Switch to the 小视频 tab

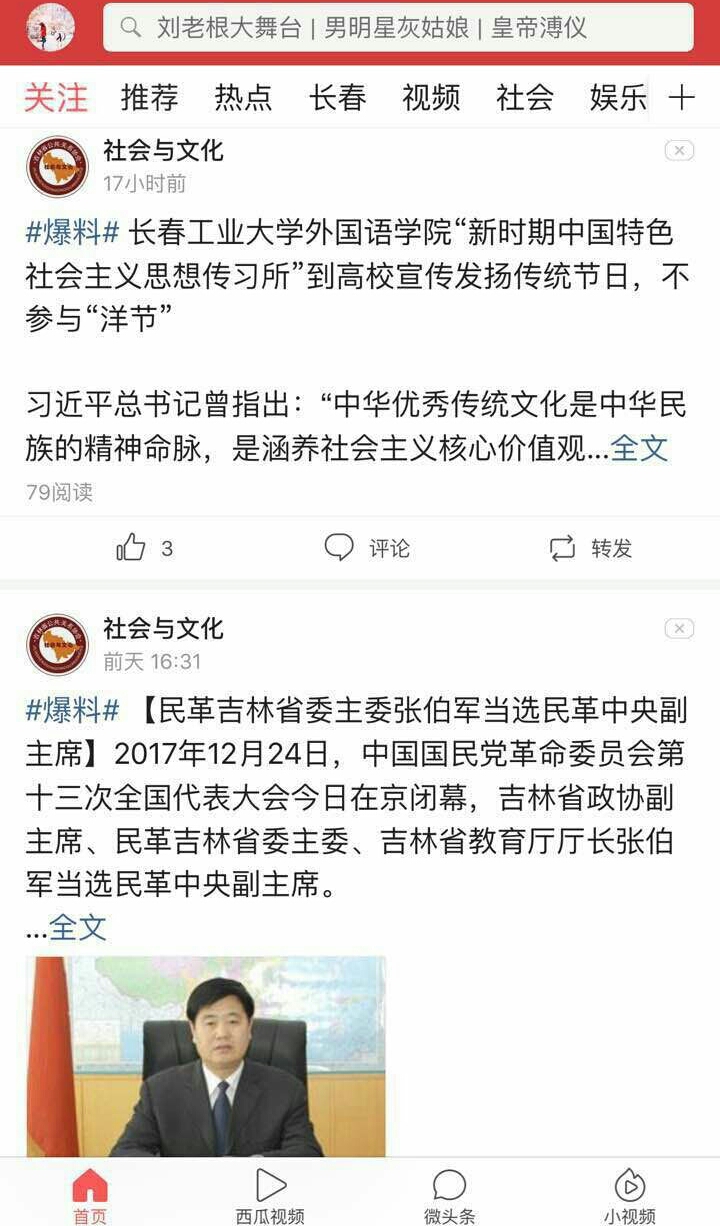tap(630, 1196)
